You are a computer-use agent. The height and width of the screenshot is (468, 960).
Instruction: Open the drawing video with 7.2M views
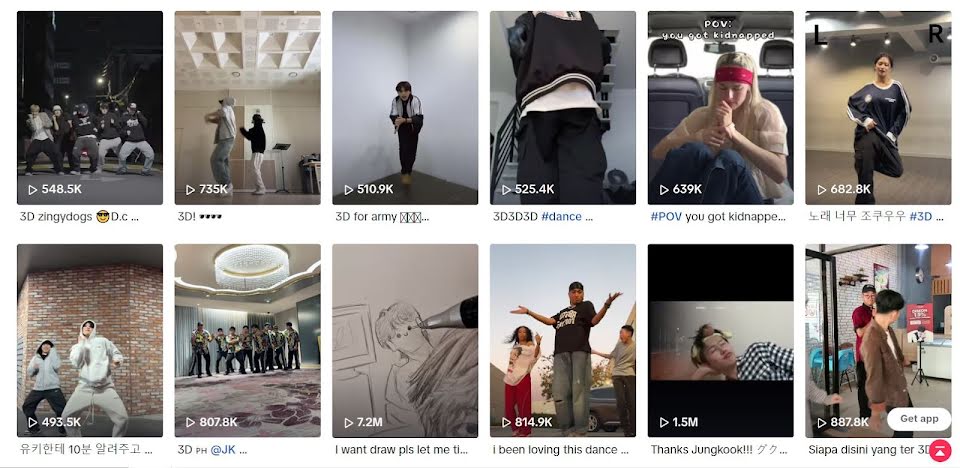[x=405, y=340]
